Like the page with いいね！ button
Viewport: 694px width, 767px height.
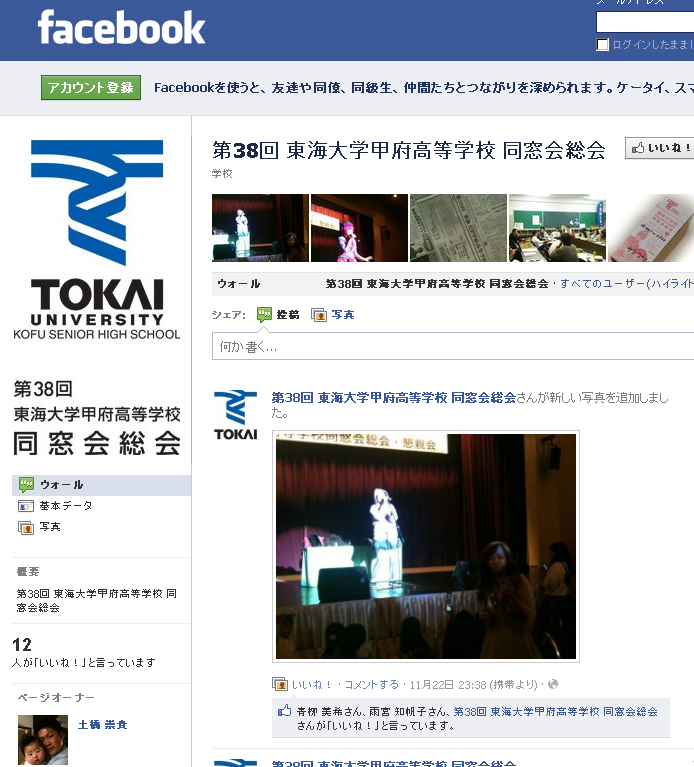pyautogui.click(x=660, y=148)
